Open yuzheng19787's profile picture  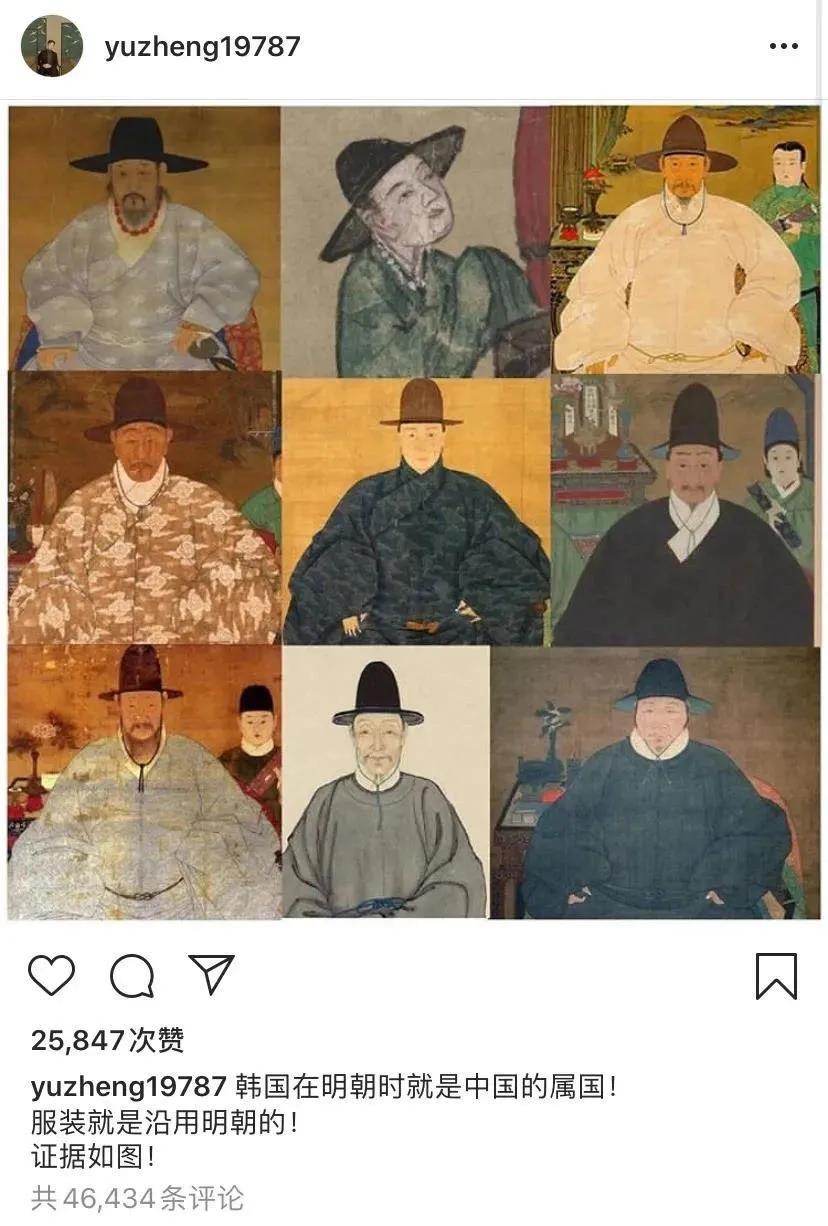[52, 47]
